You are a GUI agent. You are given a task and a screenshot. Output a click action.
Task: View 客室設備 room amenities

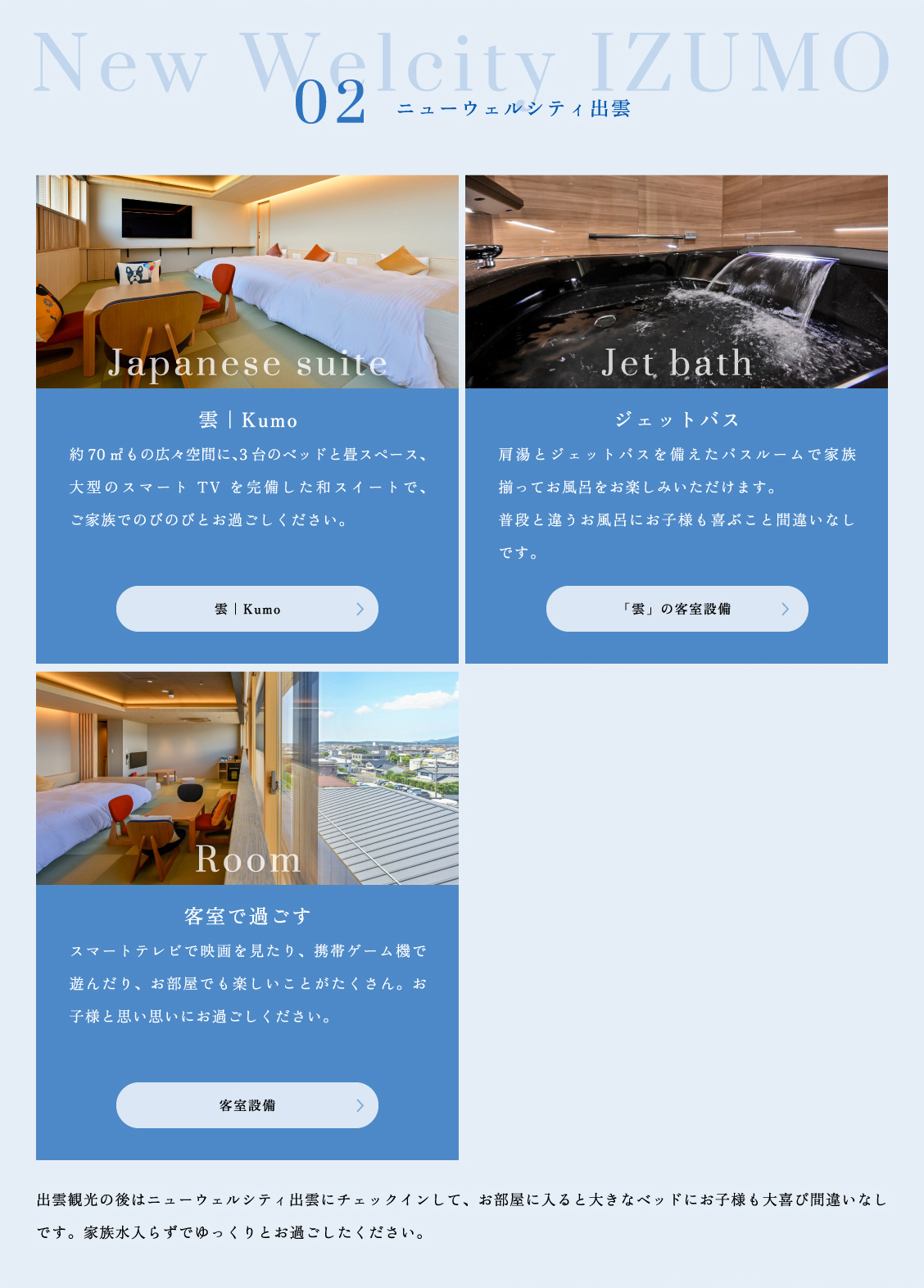[247, 1105]
